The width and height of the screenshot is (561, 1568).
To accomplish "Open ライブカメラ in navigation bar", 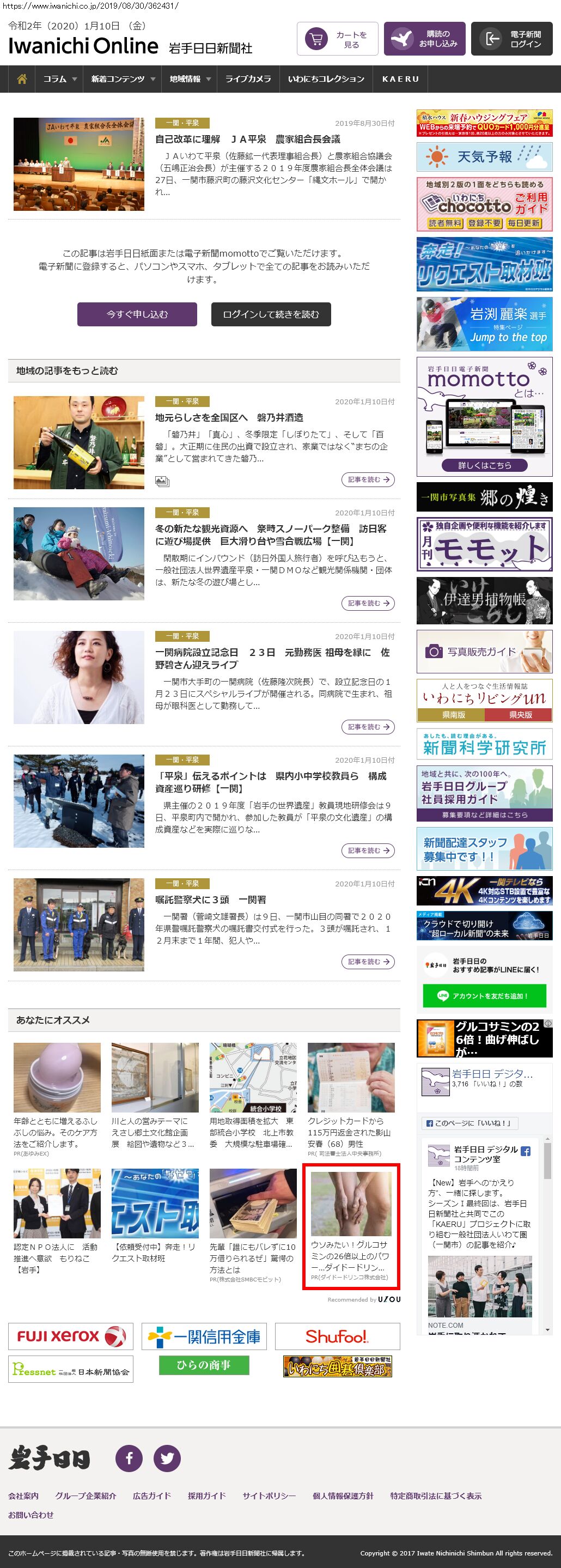I will [248, 79].
